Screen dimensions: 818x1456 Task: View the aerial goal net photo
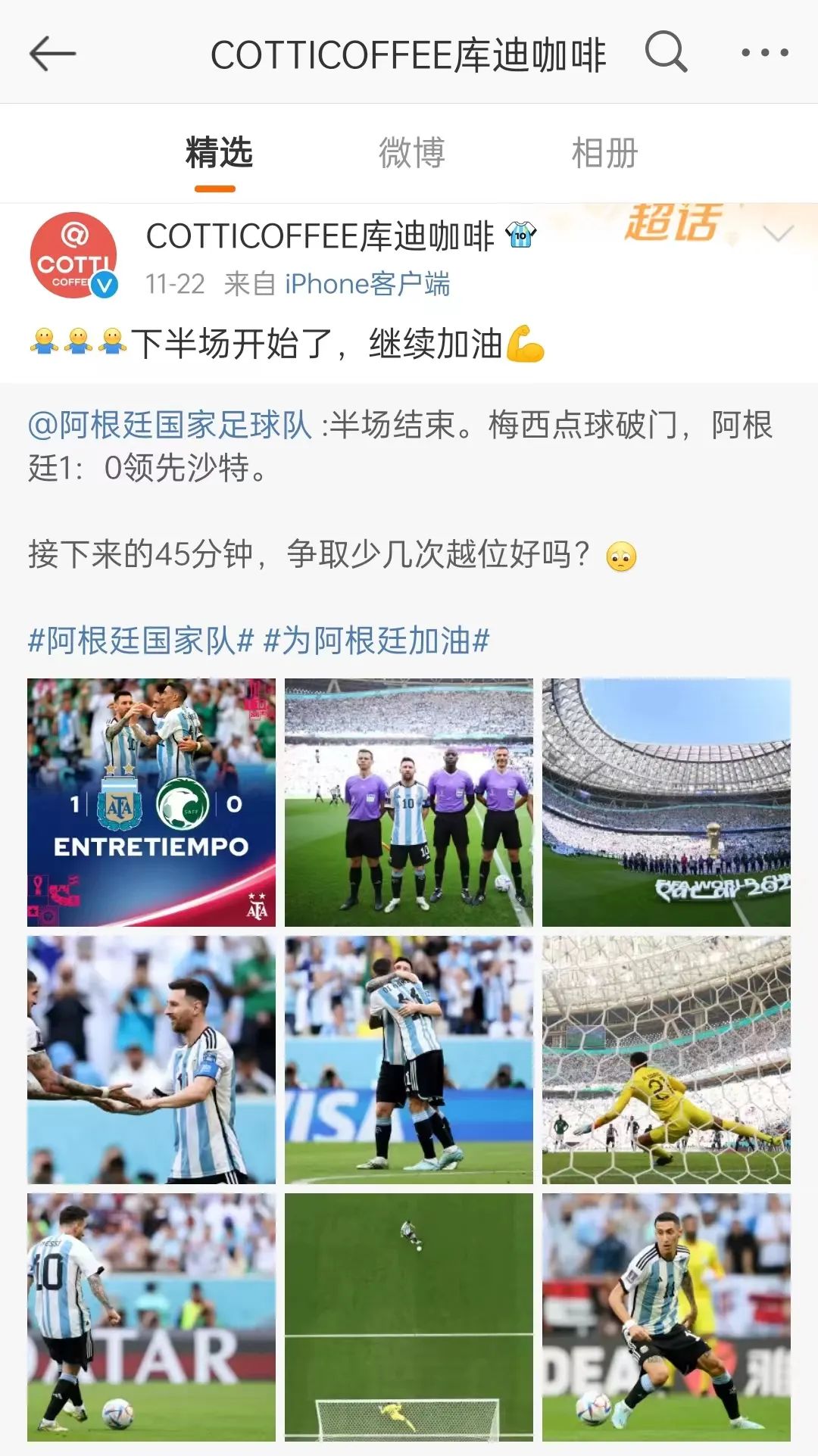[x=409, y=1317]
